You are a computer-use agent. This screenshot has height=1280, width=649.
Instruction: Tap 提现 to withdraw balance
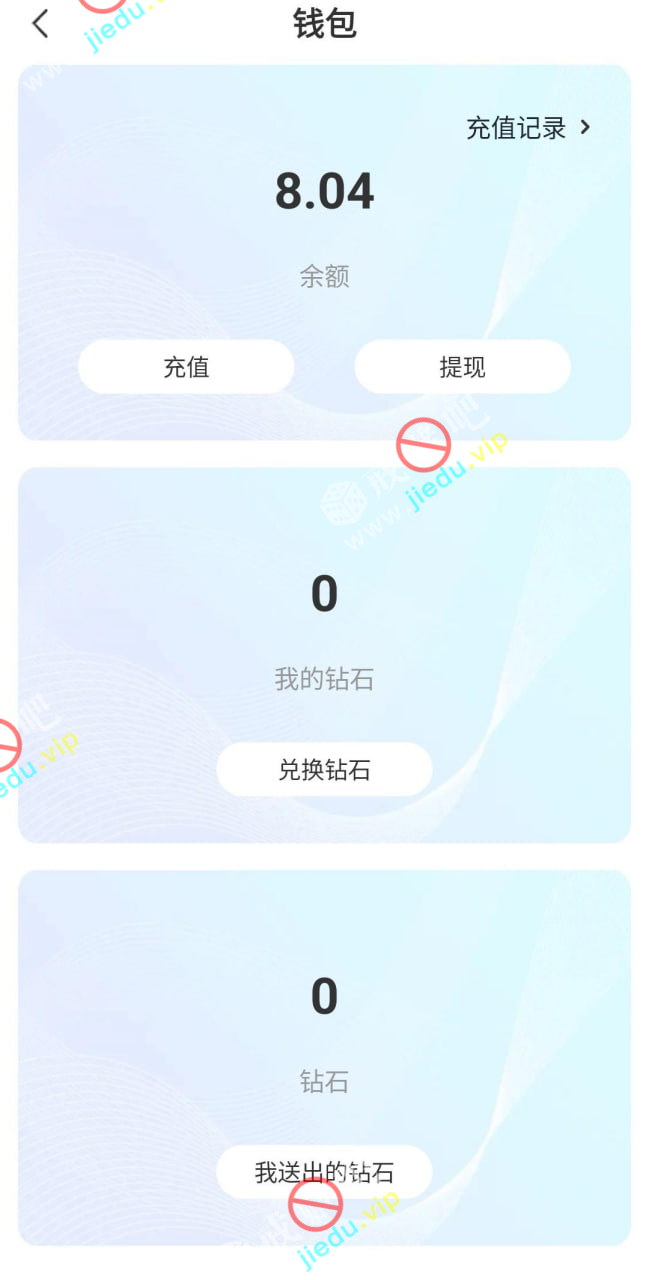click(x=462, y=367)
